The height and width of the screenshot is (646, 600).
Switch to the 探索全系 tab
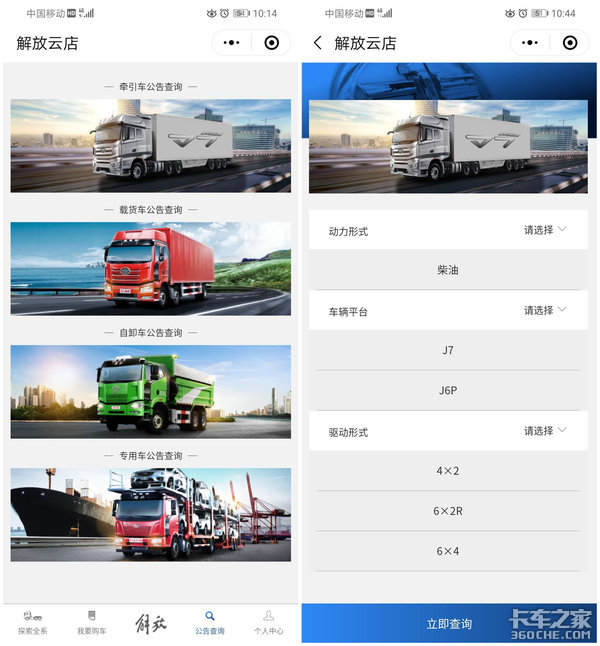[32, 623]
